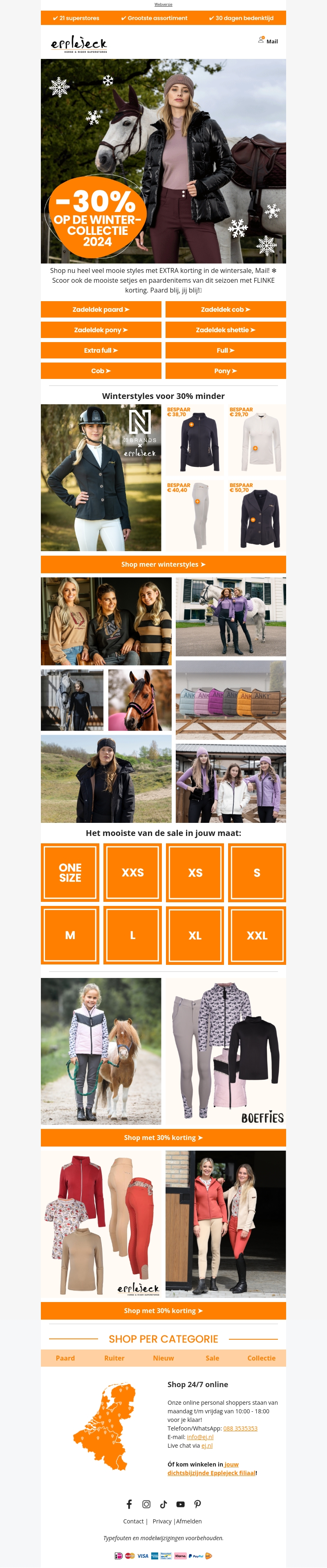Select size XXL tile

(x=257, y=935)
